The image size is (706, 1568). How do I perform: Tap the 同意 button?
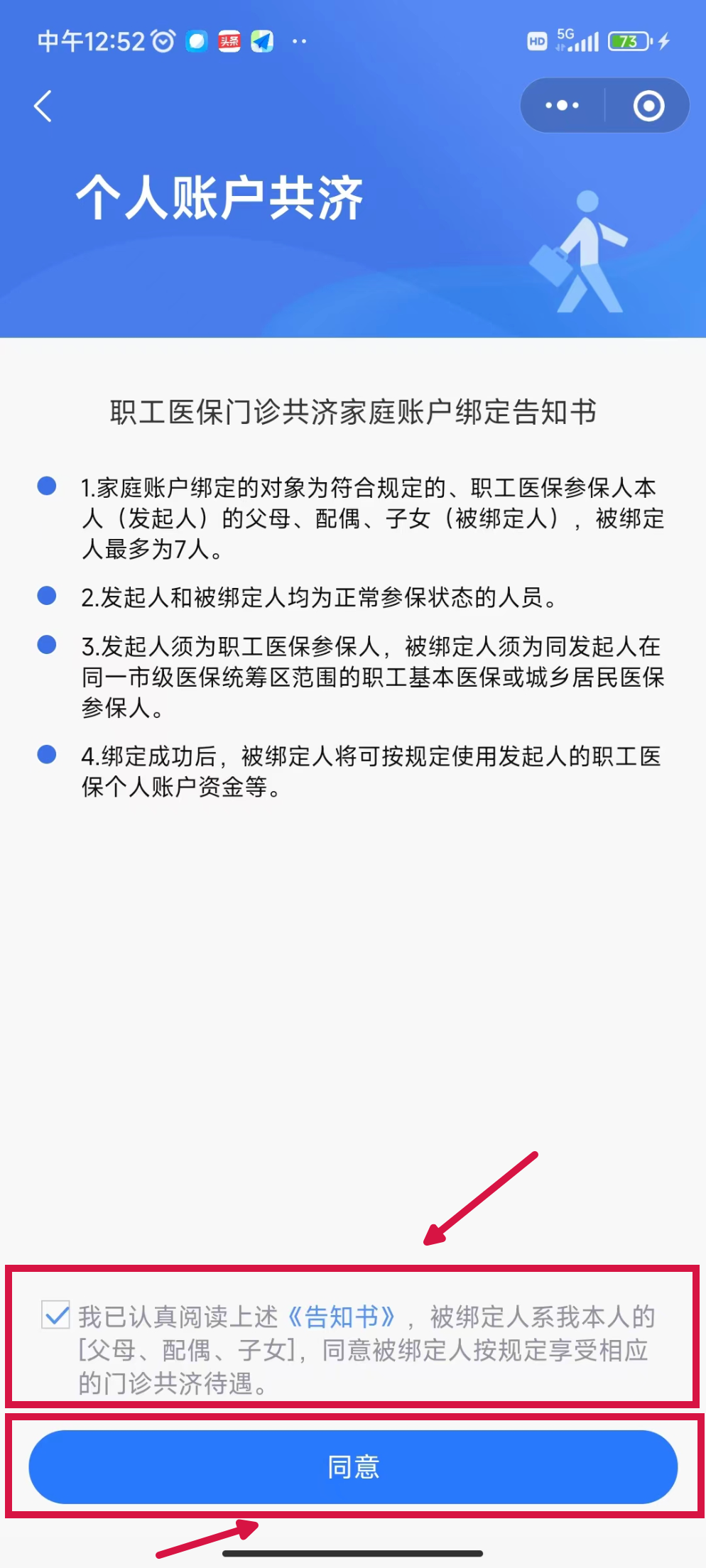(x=353, y=1466)
